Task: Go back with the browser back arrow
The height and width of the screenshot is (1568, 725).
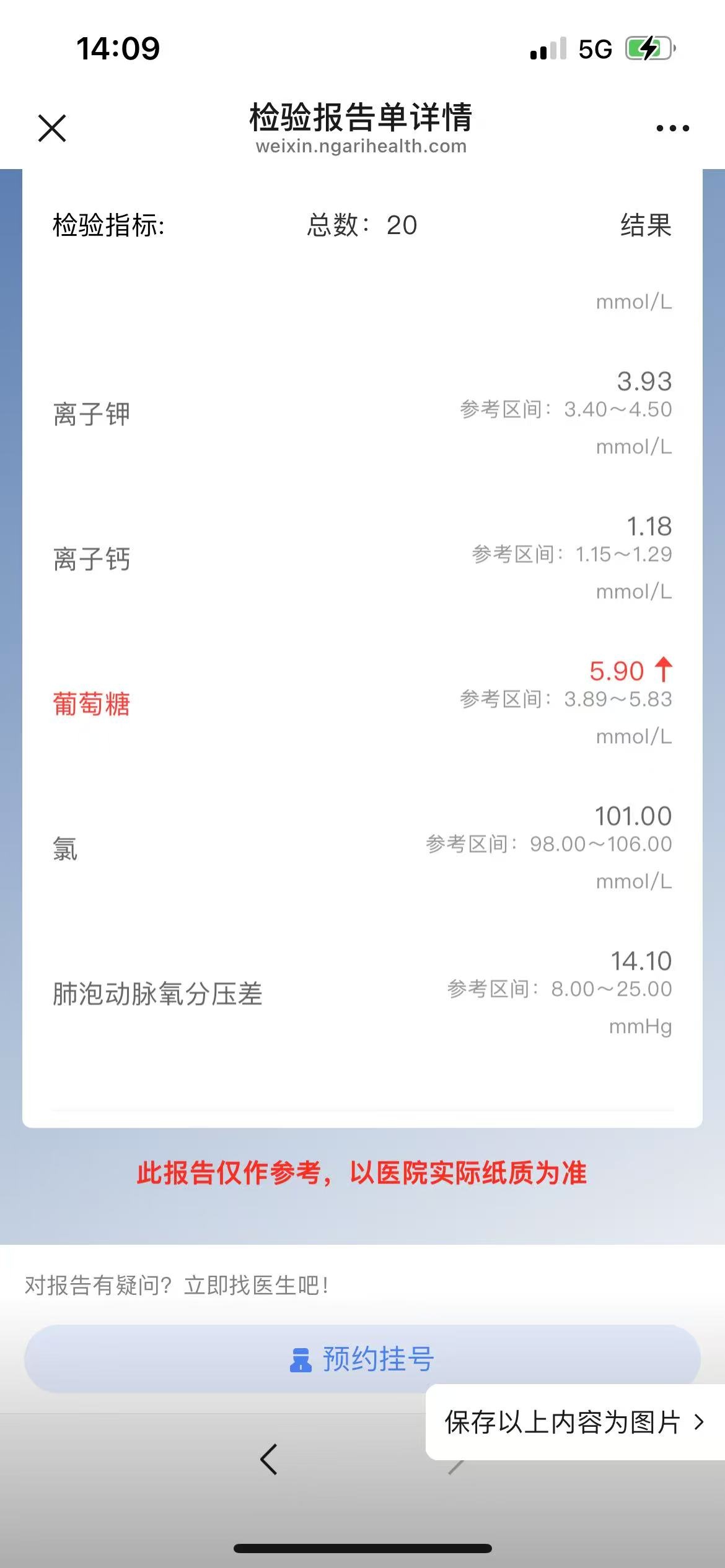Action: [x=269, y=1460]
